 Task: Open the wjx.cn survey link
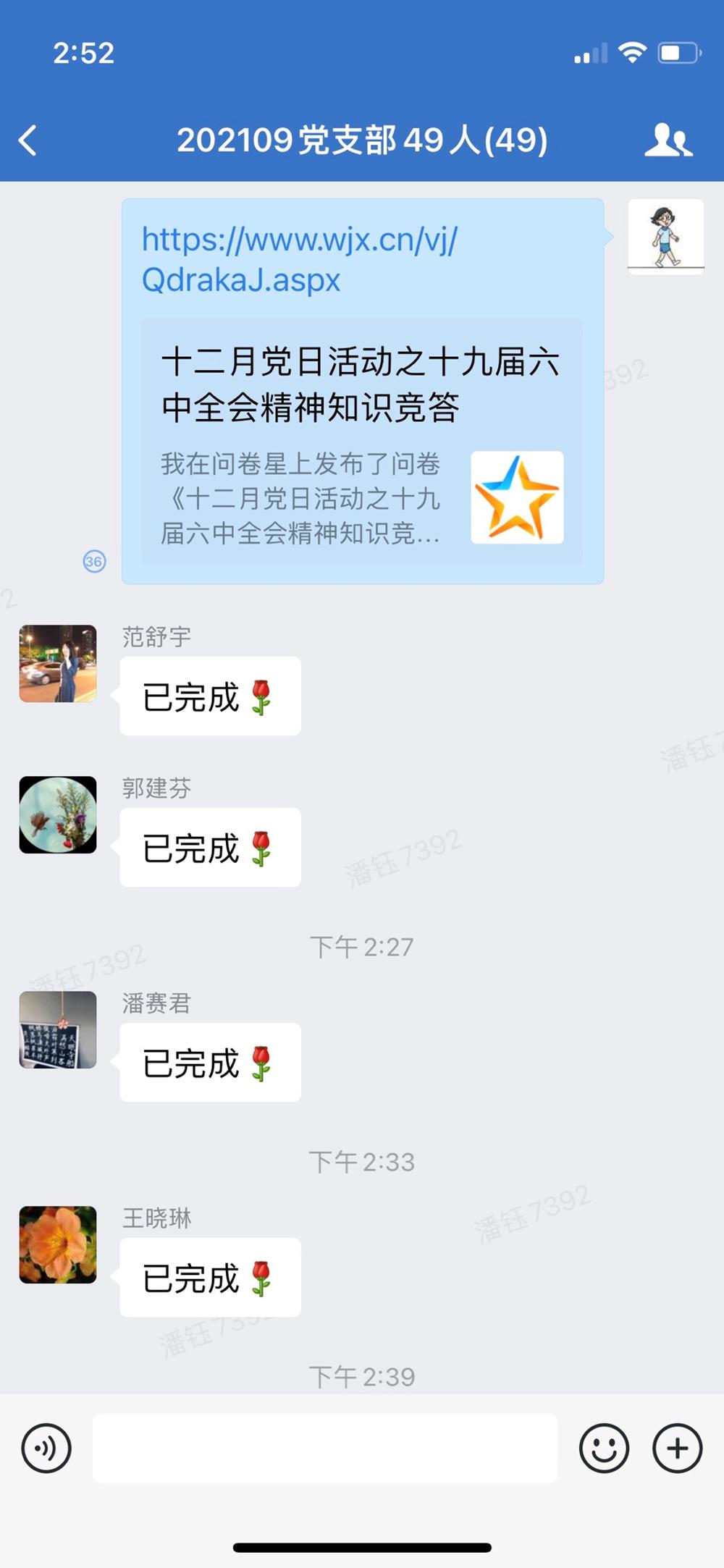pos(299,259)
